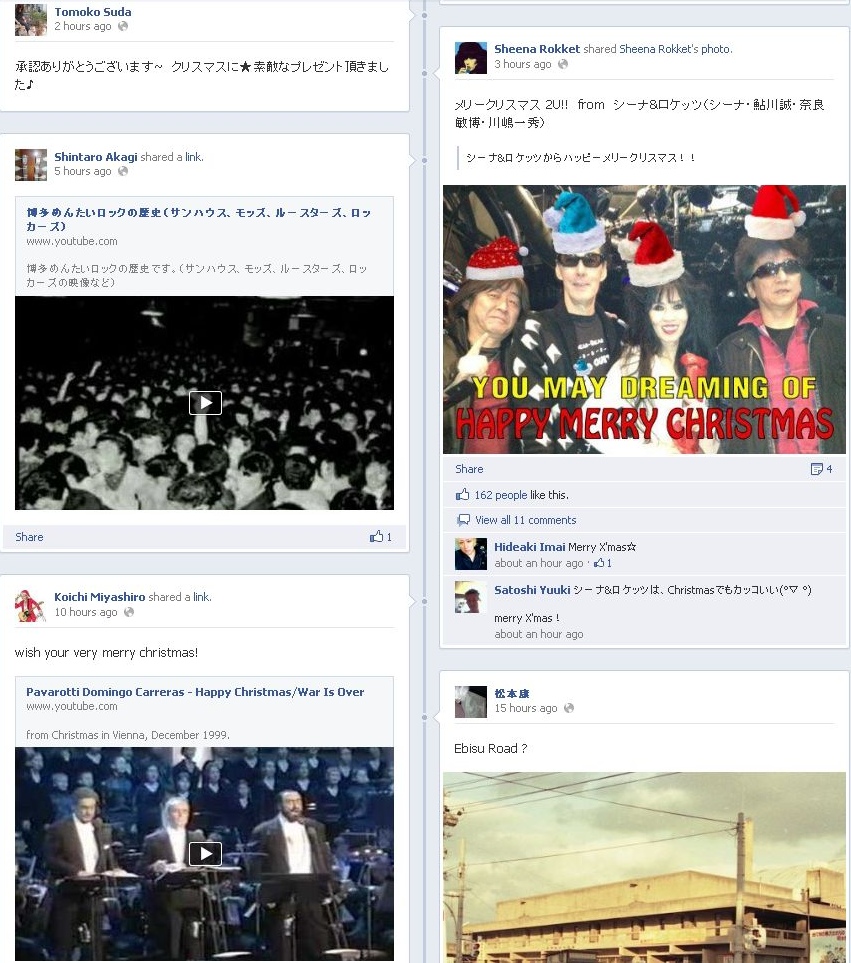Open Koichi Miyashiro's profile name link
851x963 pixels.
click(x=98, y=597)
